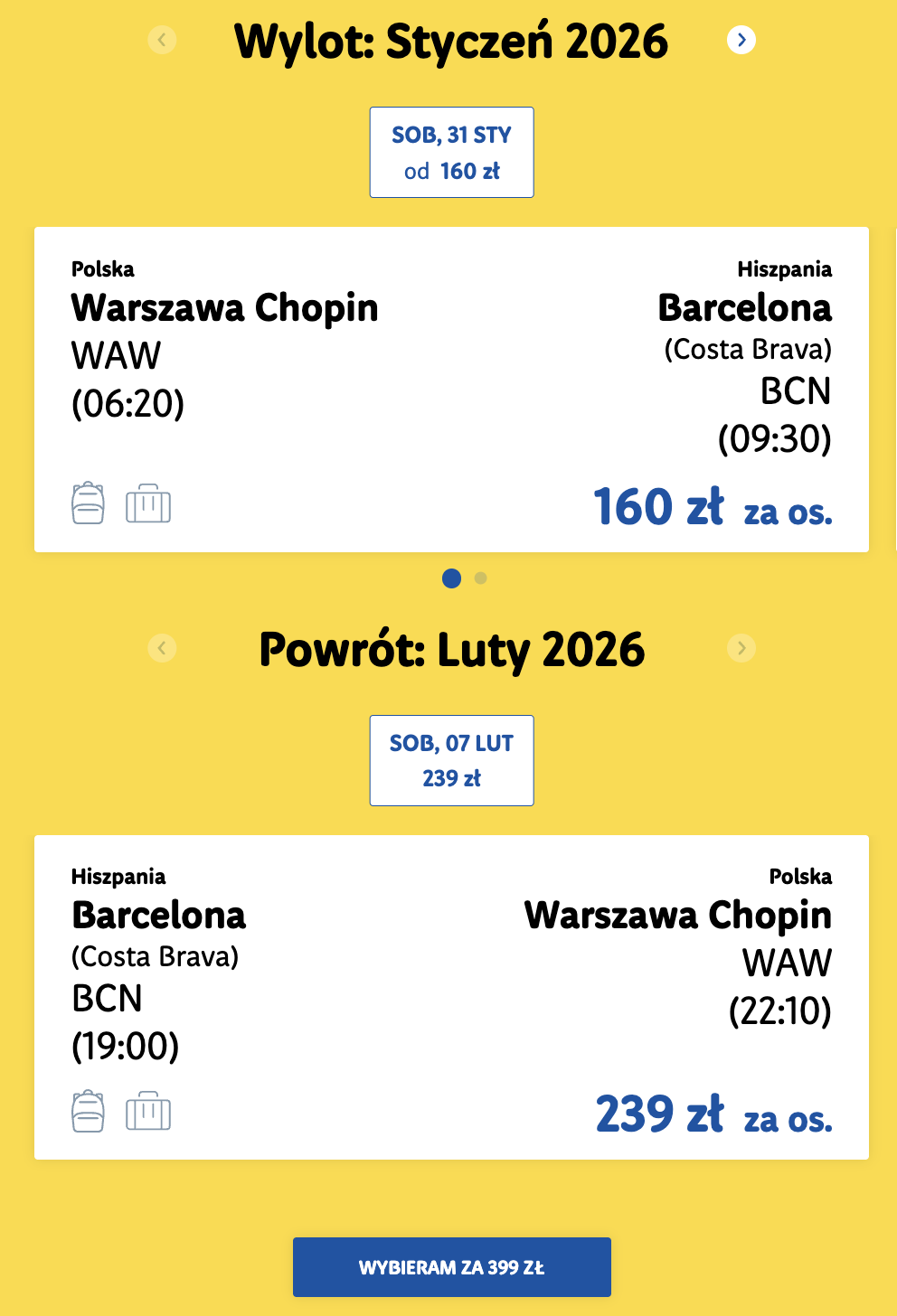Open the Barcelona to Warszawa 239 zł flight card
The width and height of the screenshot is (897, 1316).
[451, 997]
